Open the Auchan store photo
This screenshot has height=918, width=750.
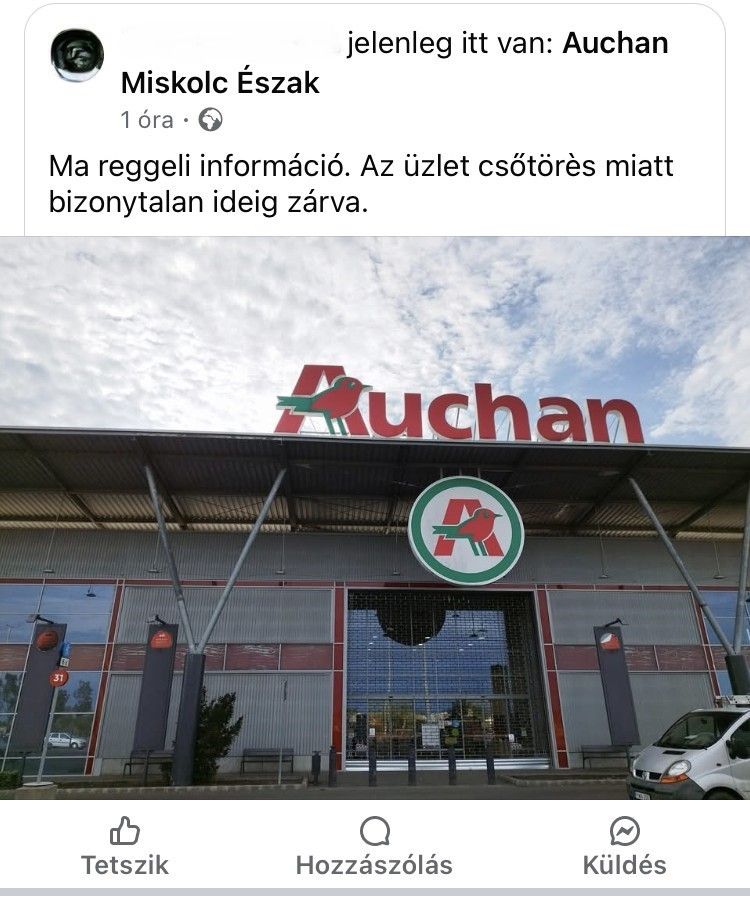[375, 518]
